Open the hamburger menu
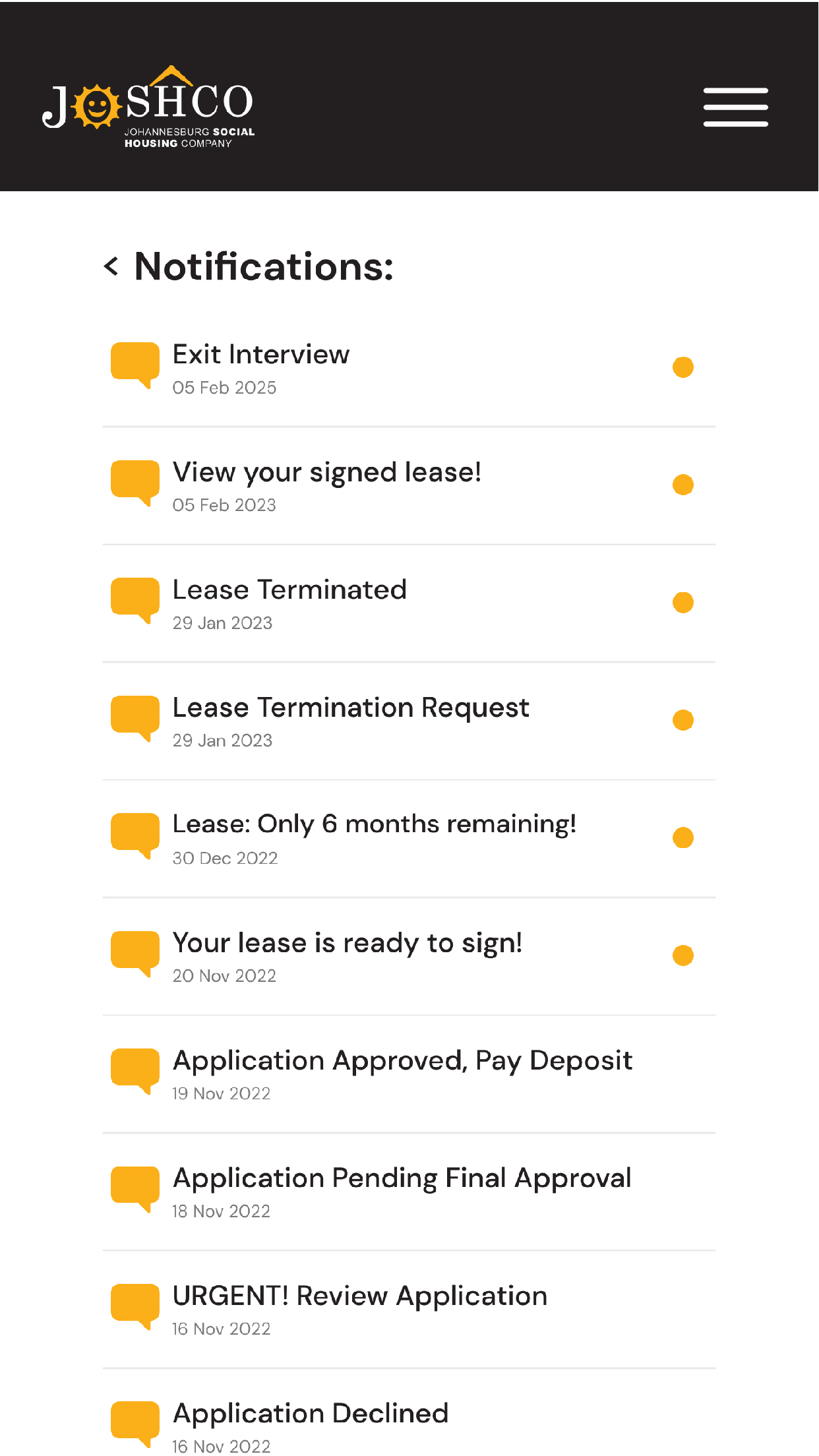The height and width of the screenshot is (1456, 819). coord(735,107)
